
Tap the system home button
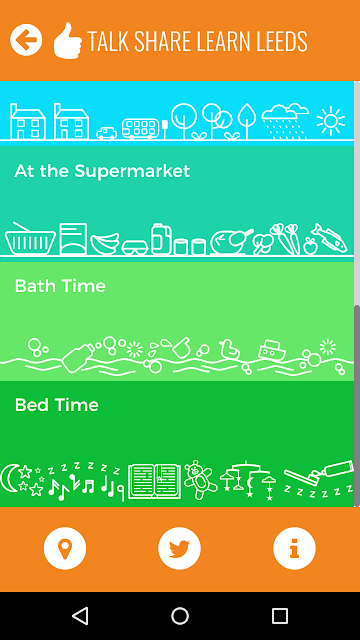(180, 616)
